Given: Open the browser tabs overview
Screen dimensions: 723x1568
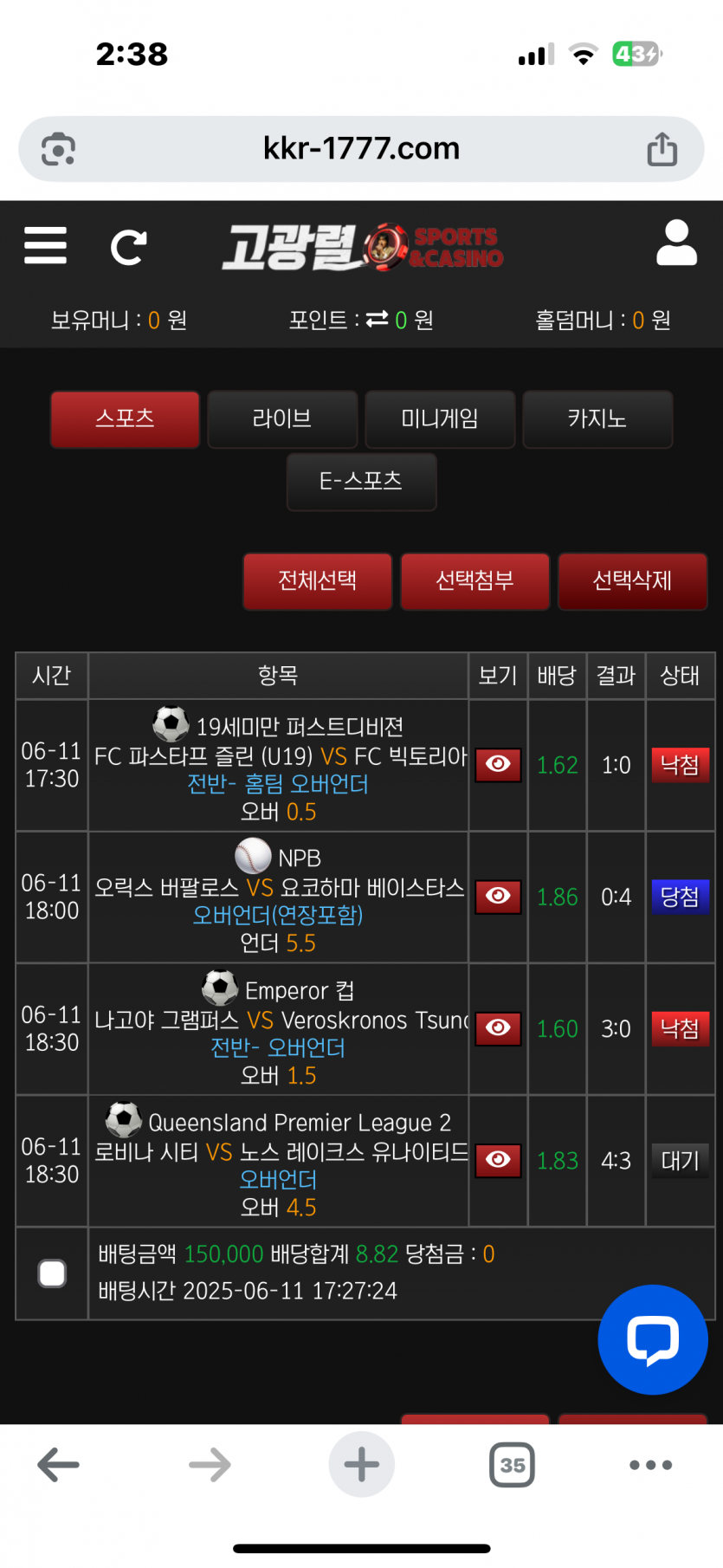Looking at the screenshot, I should point(513,1465).
